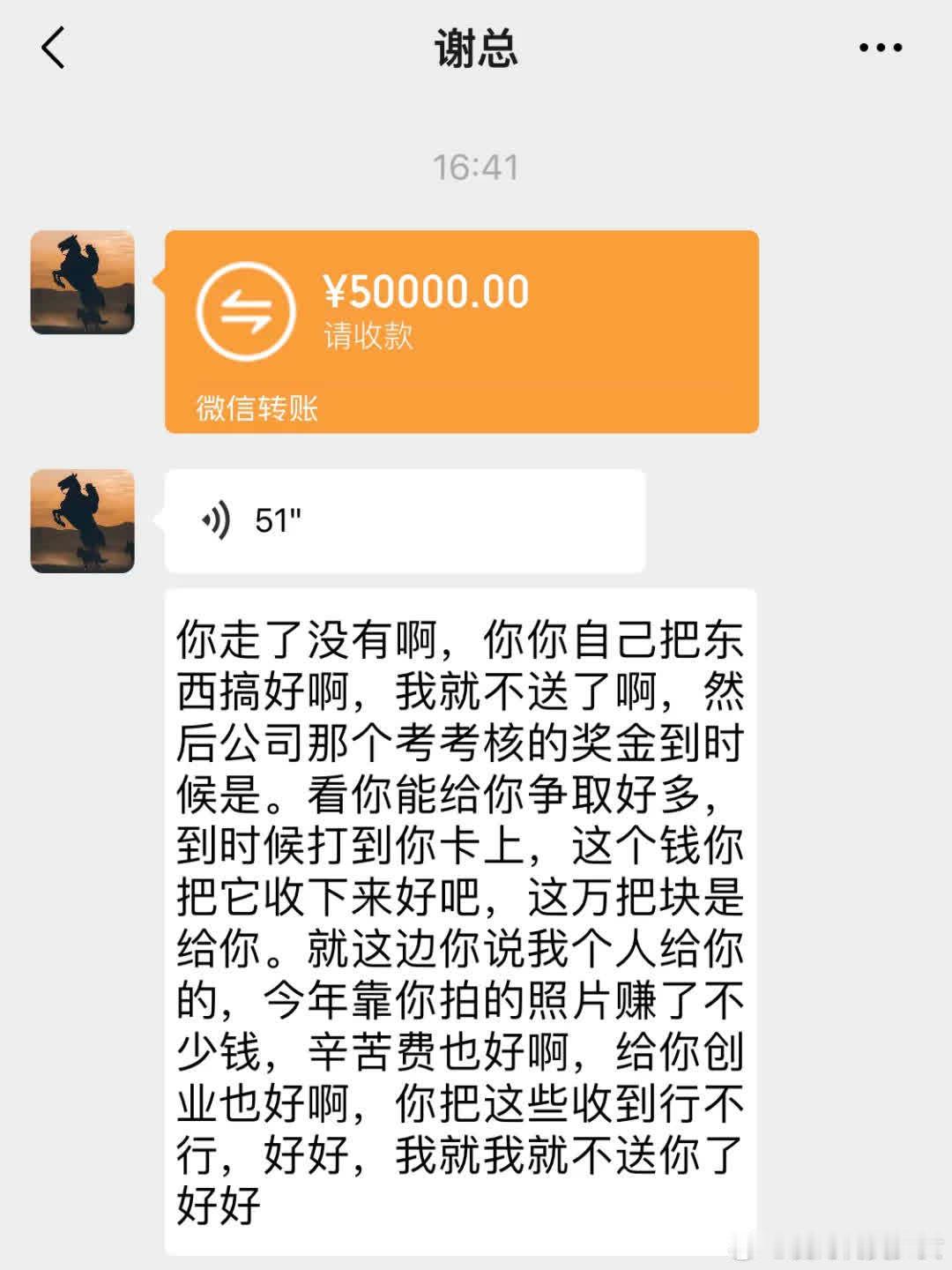Tap the 微信转账 label on the orange card
This screenshot has height=1270, width=952.
point(259,407)
